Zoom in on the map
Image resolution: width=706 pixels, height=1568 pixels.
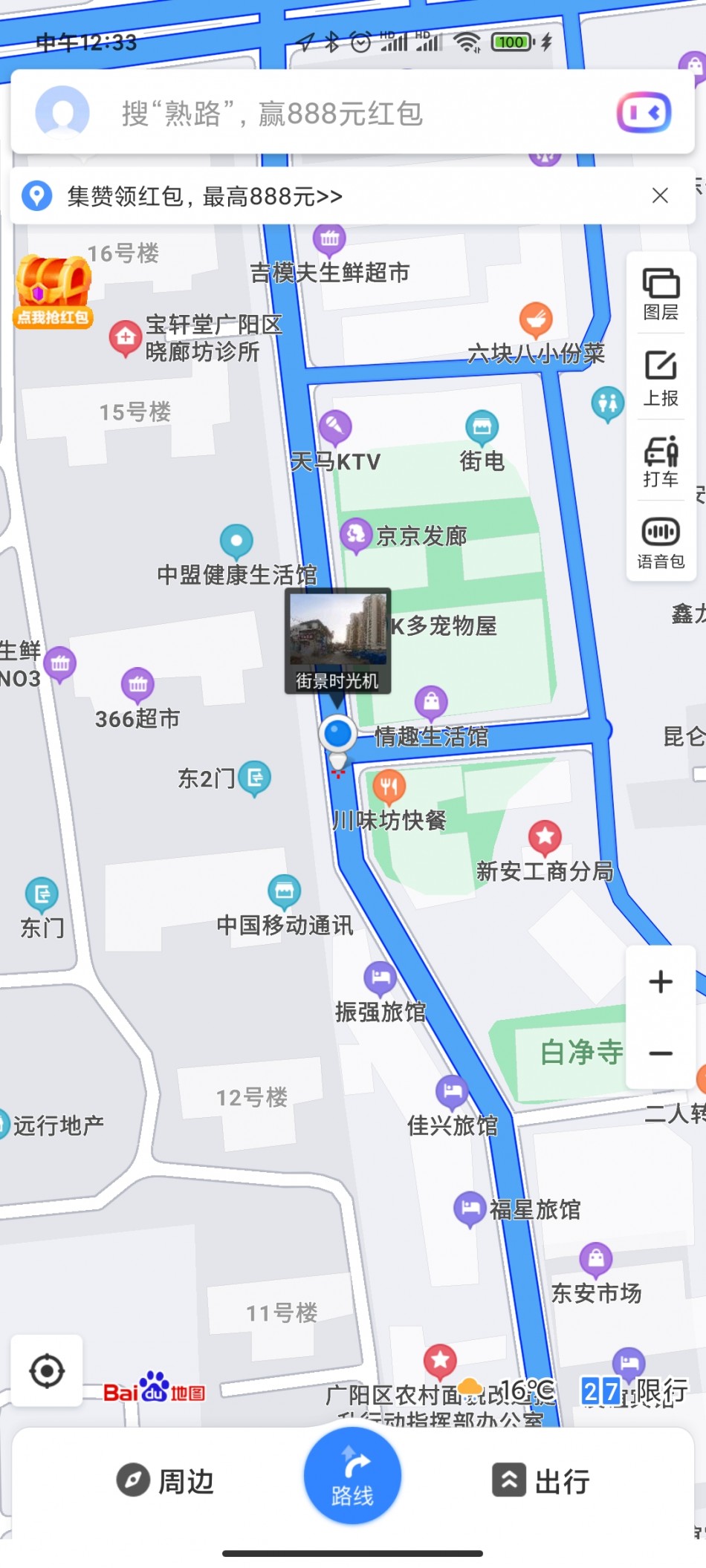(661, 982)
